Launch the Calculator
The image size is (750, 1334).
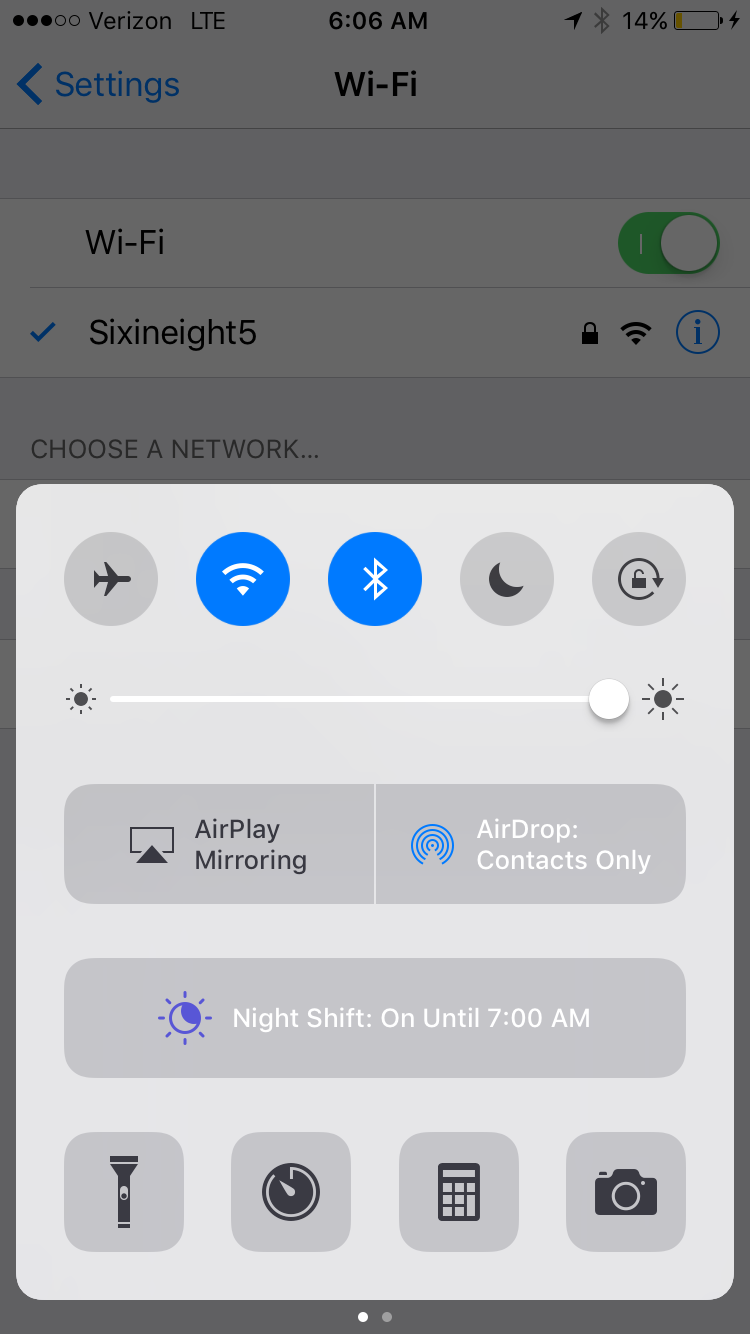coord(458,1191)
